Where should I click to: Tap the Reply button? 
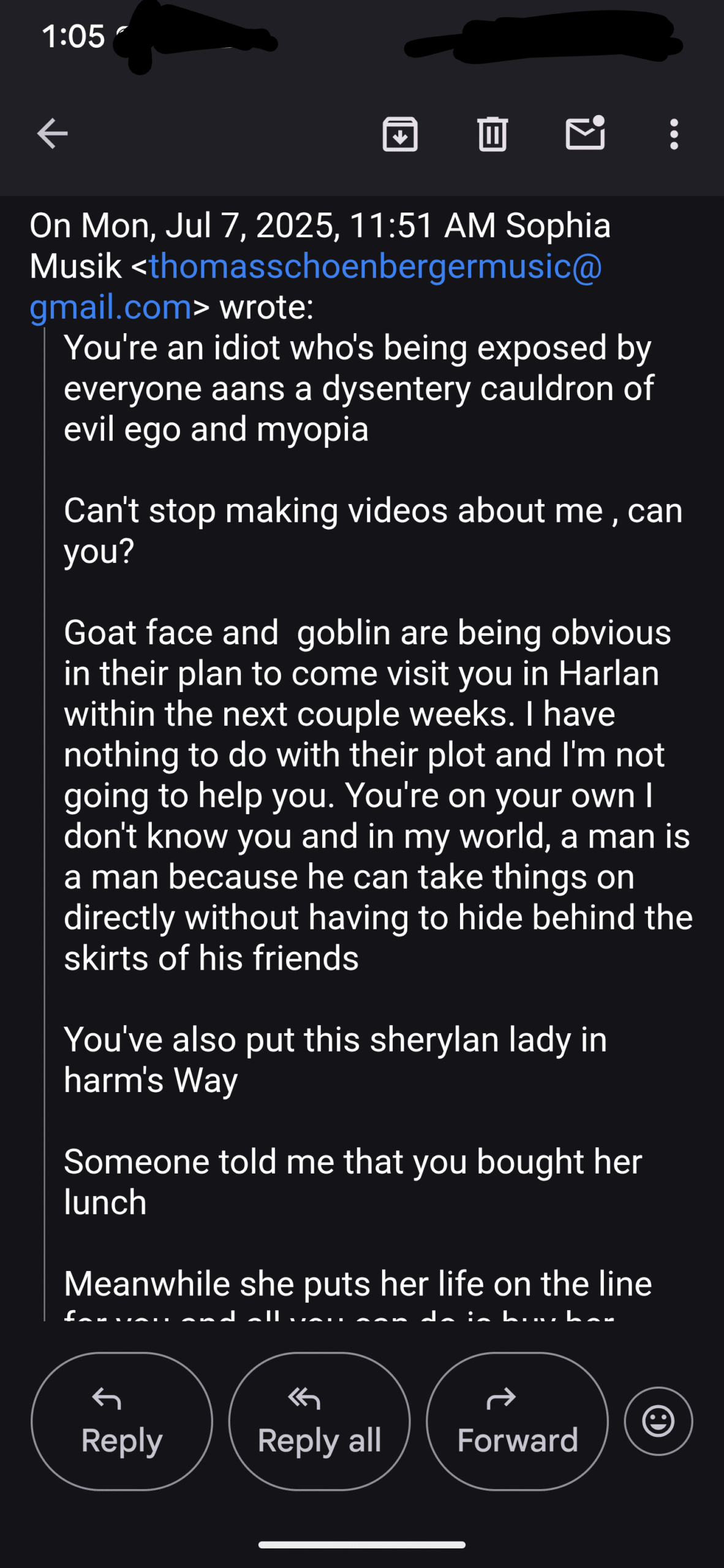(x=122, y=1421)
